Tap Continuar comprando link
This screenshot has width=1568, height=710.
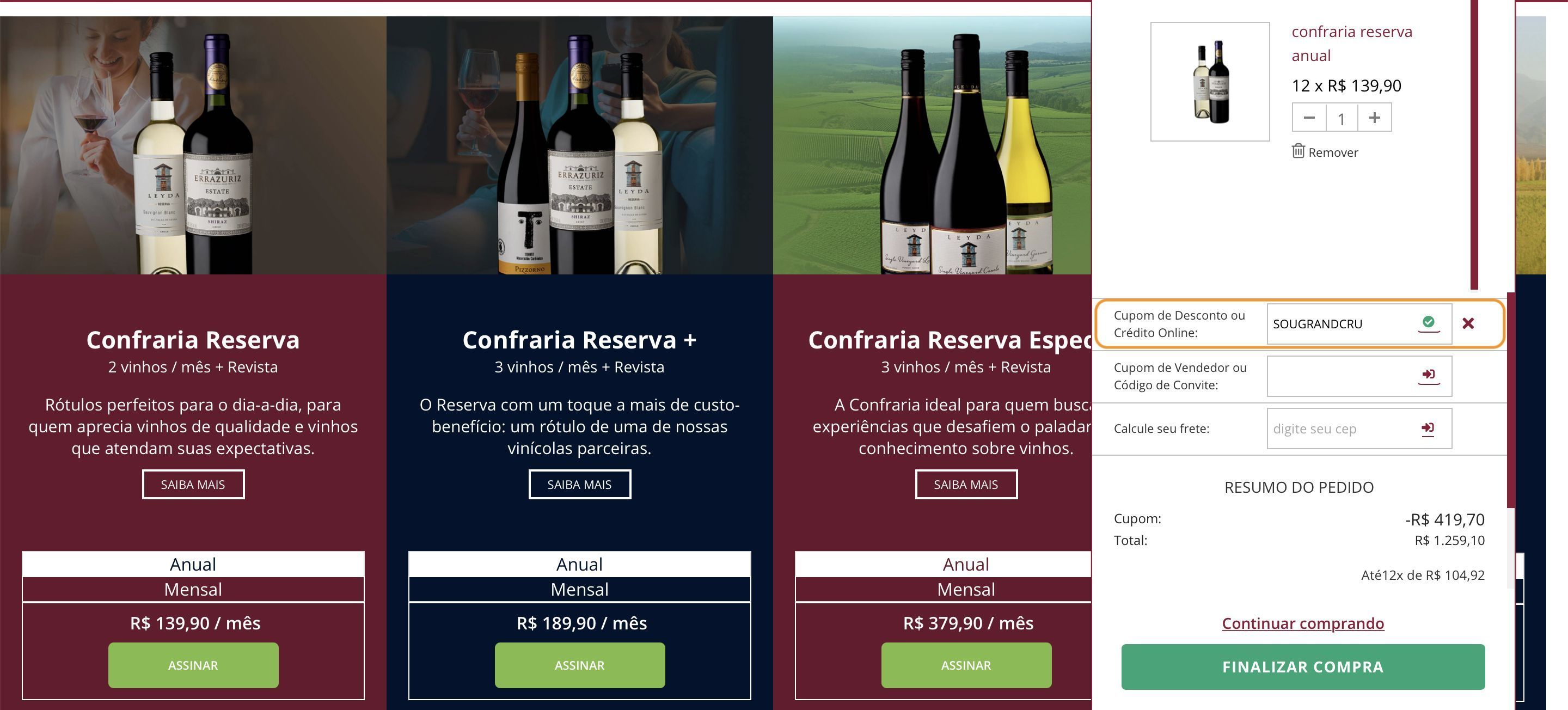tap(1303, 623)
